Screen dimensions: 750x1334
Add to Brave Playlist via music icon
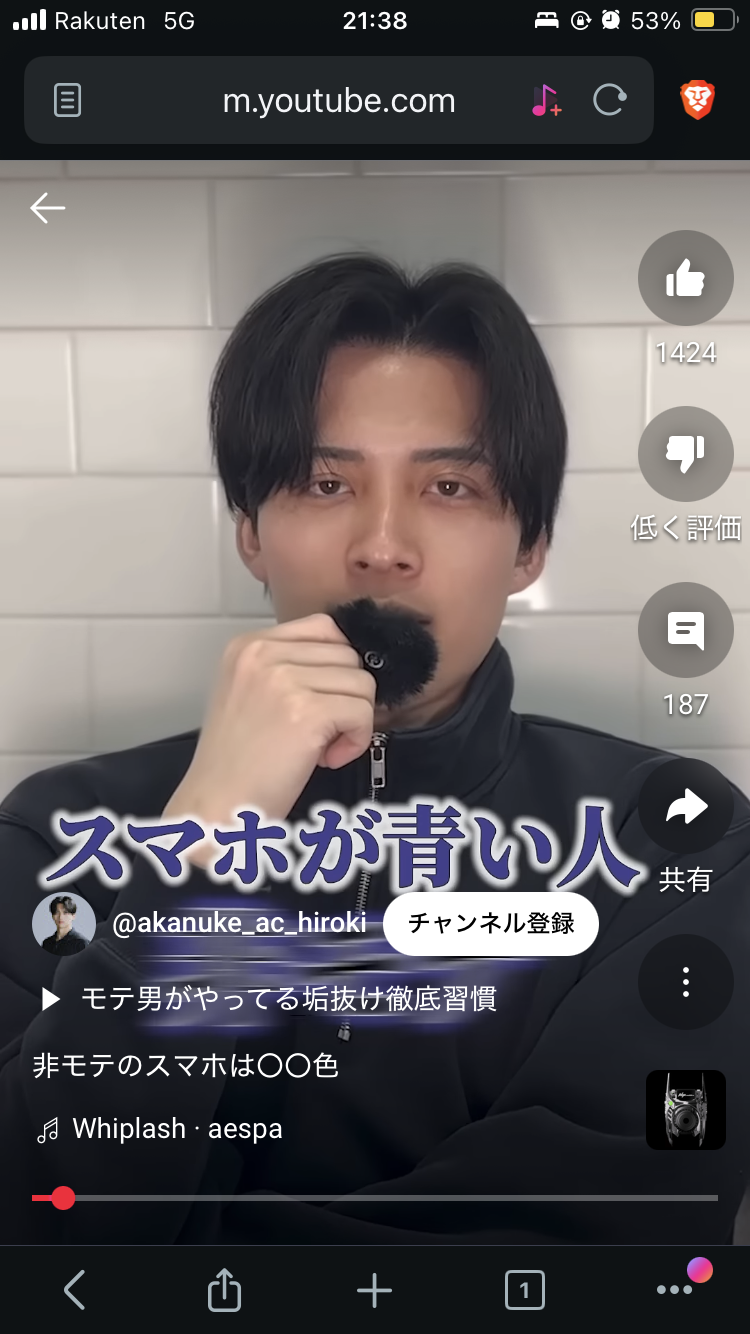[x=545, y=100]
